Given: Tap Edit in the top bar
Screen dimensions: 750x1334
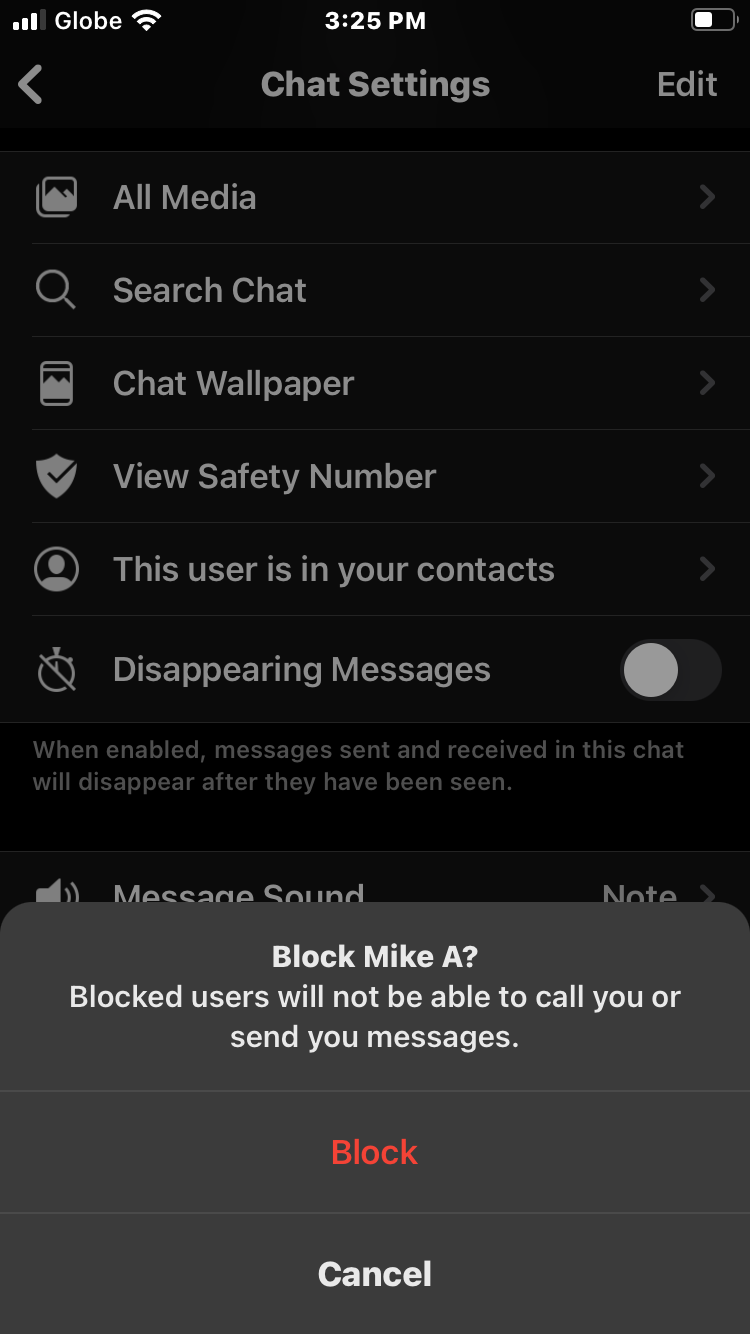Looking at the screenshot, I should [x=686, y=85].
